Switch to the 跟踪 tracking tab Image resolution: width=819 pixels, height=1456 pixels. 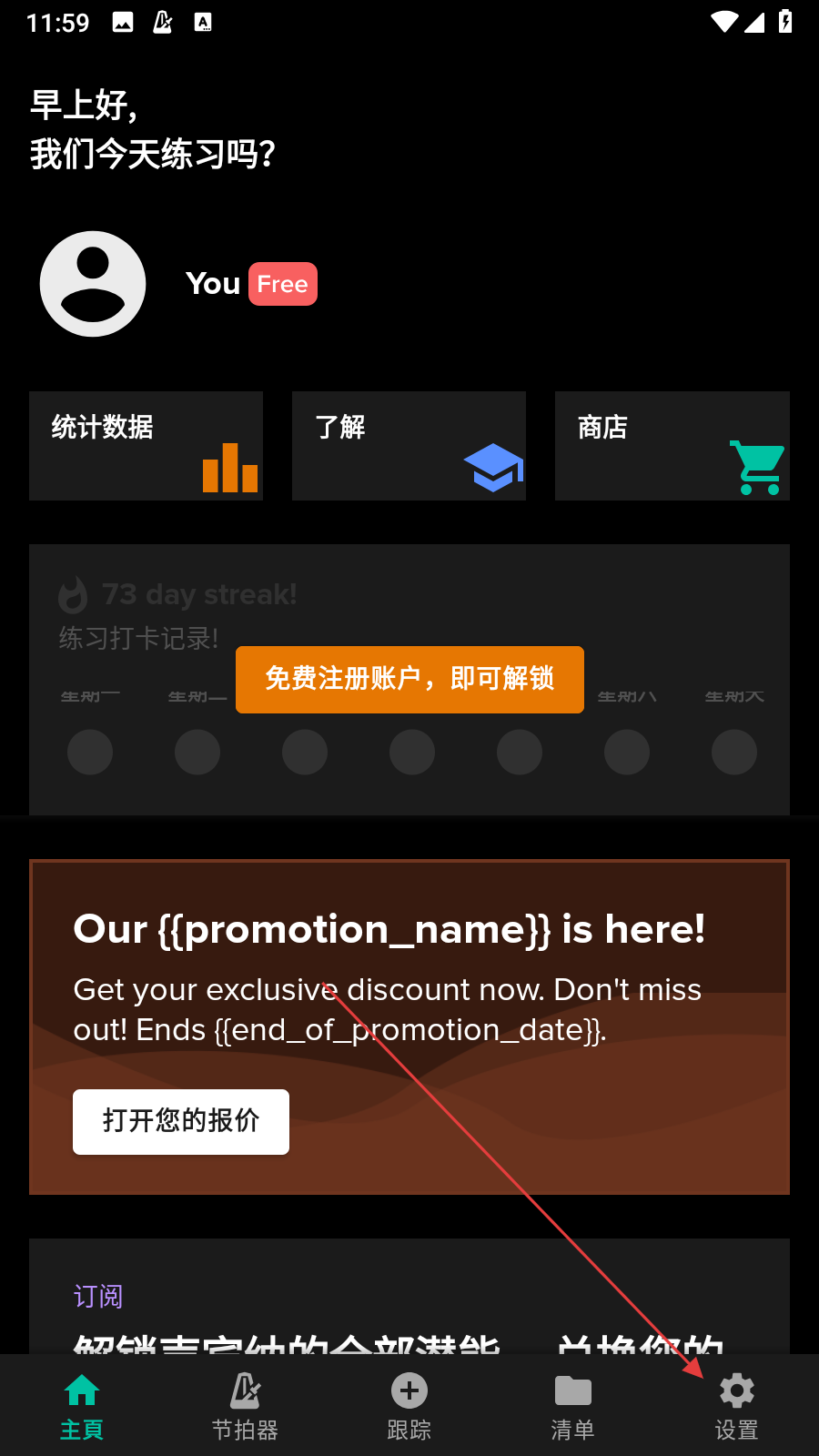pyautogui.click(x=409, y=1406)
